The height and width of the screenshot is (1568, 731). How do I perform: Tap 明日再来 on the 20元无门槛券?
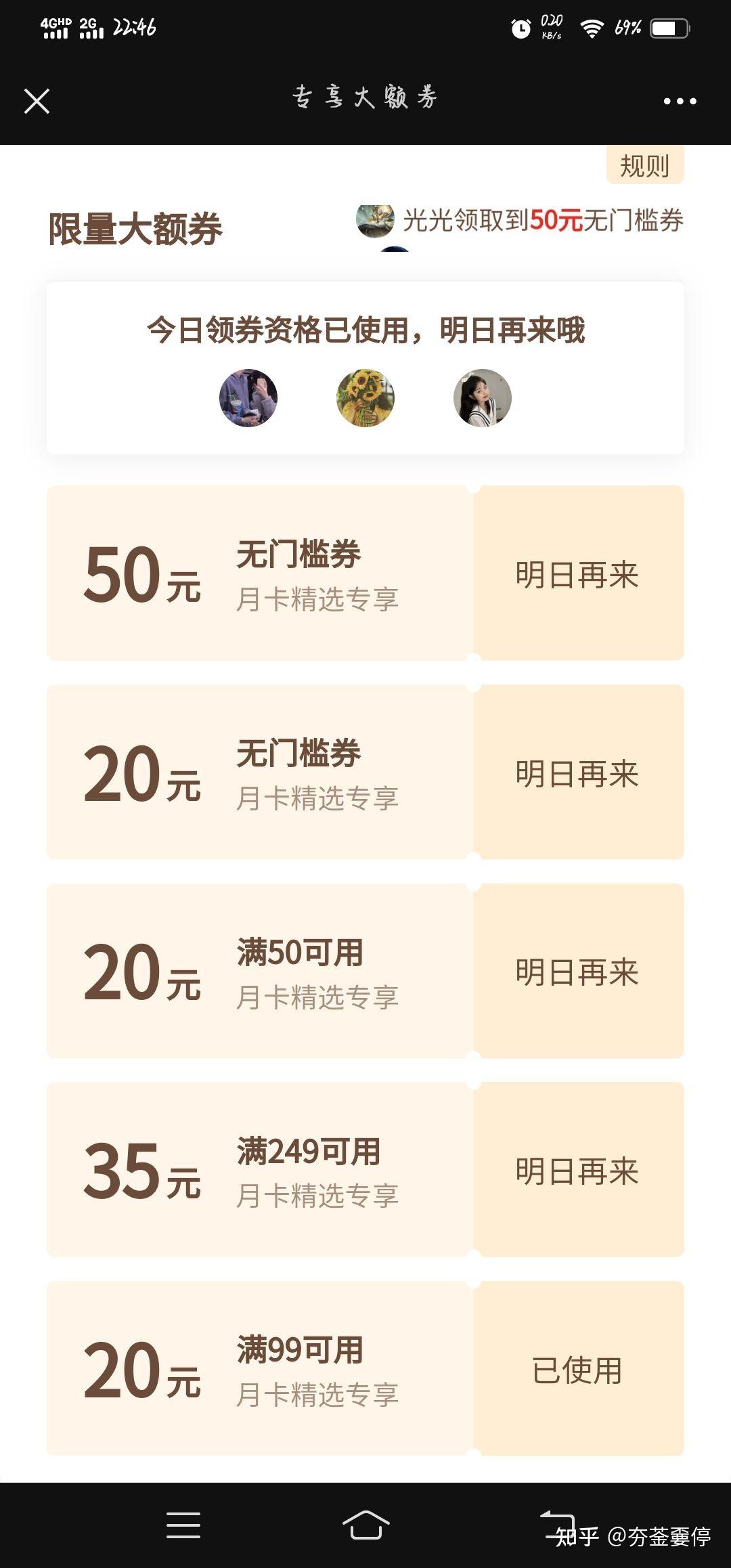[x=577, y=773]
